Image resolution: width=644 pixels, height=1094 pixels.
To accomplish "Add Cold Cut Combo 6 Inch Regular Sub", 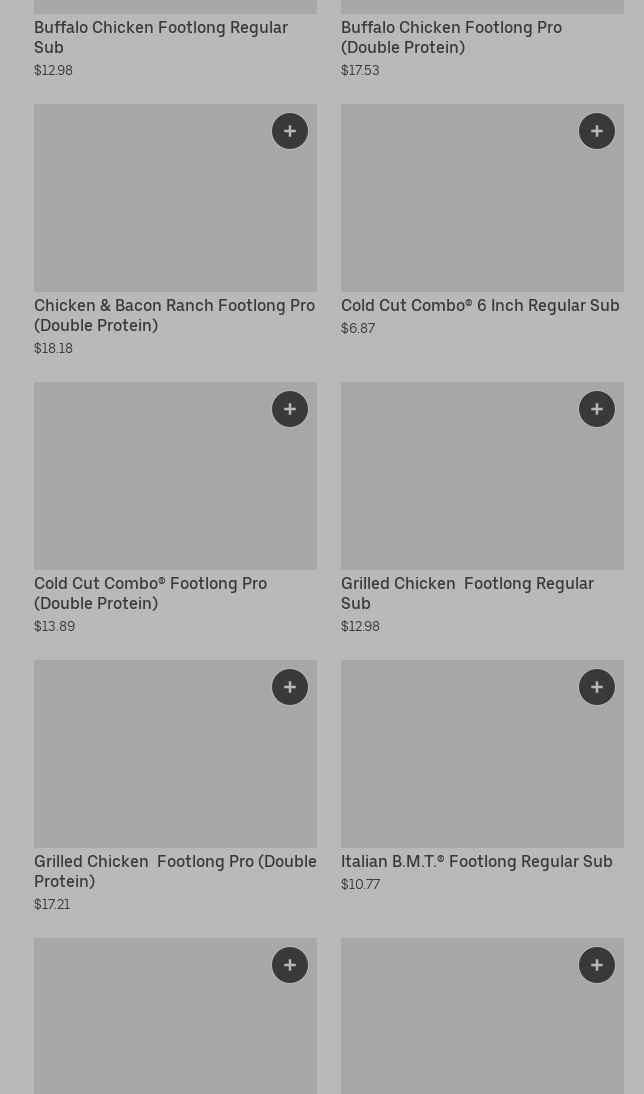I will coord(597,131).
